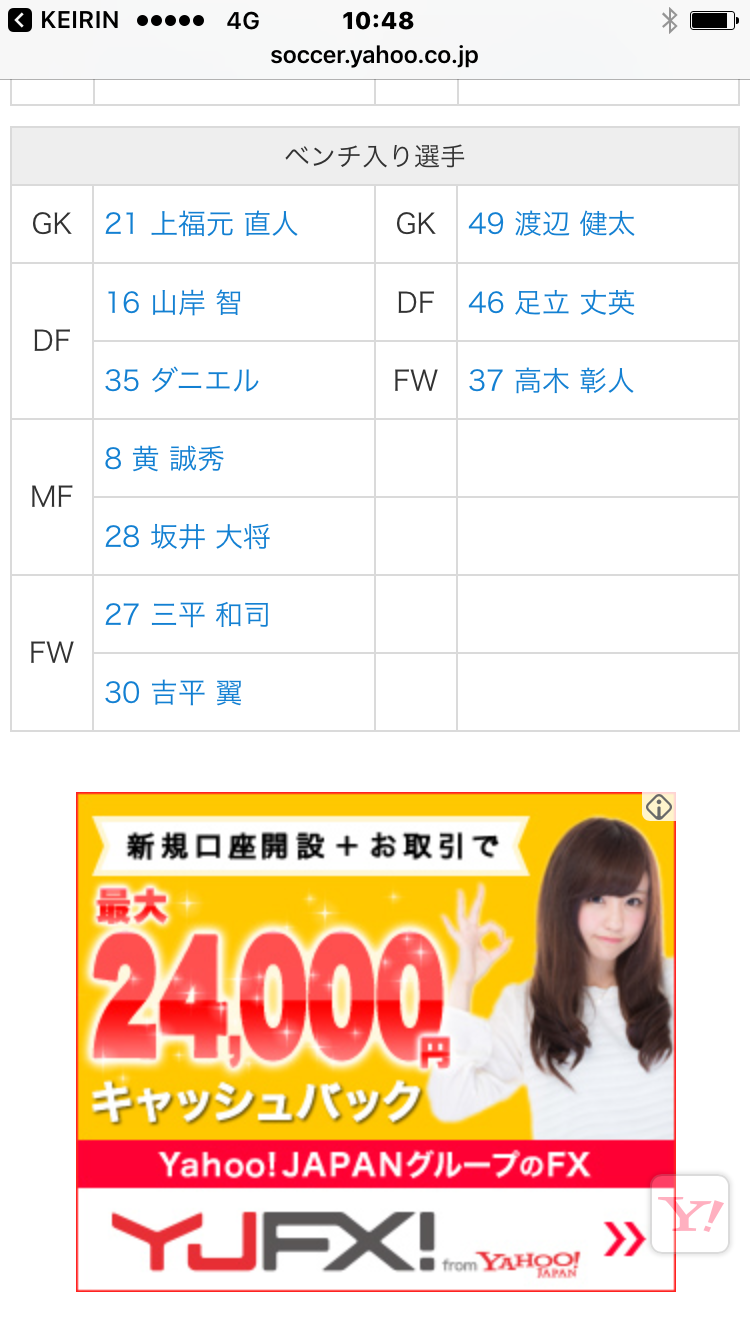Open player 8 黄 誠秀
The height and width of the screenshot is (1334, 750).
164,458
